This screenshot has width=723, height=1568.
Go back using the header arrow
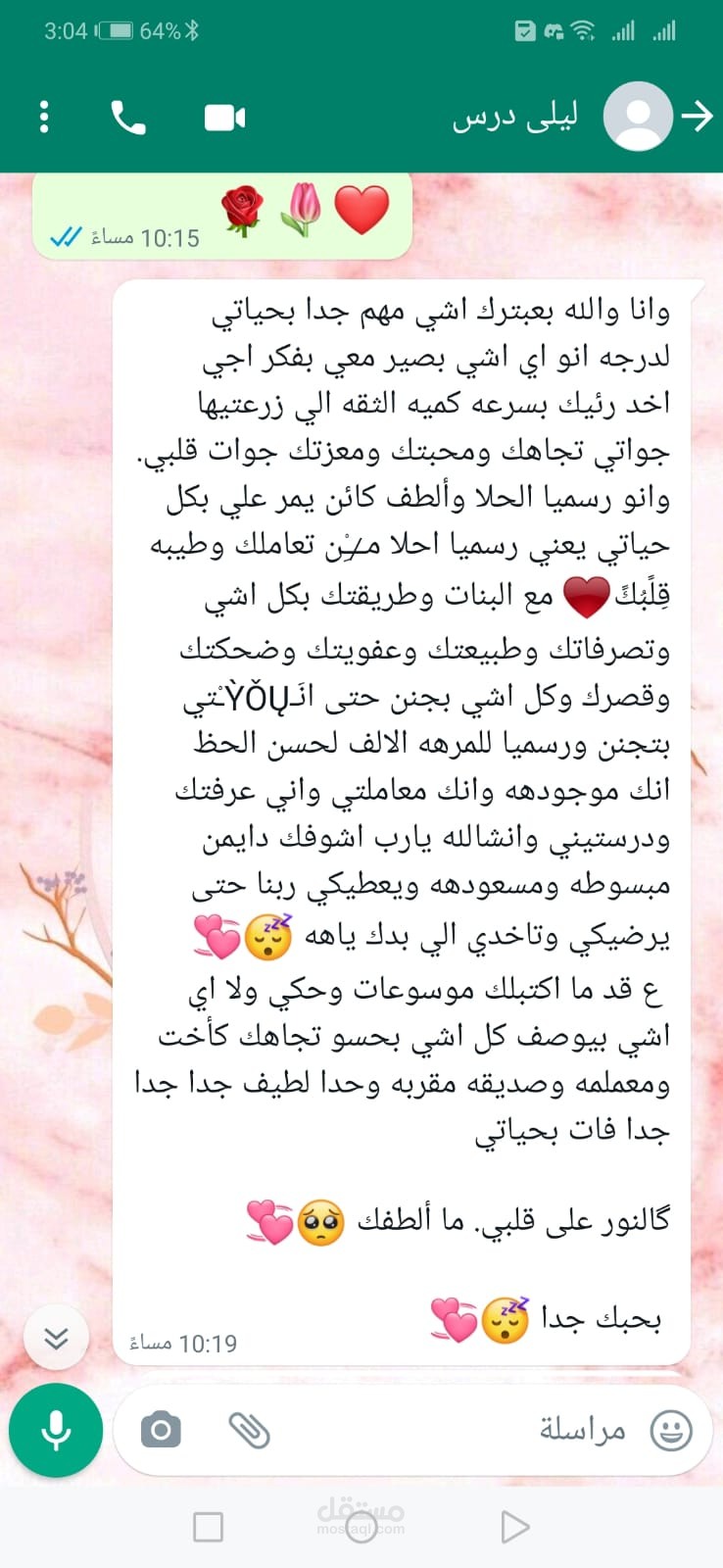pos(698,117)
